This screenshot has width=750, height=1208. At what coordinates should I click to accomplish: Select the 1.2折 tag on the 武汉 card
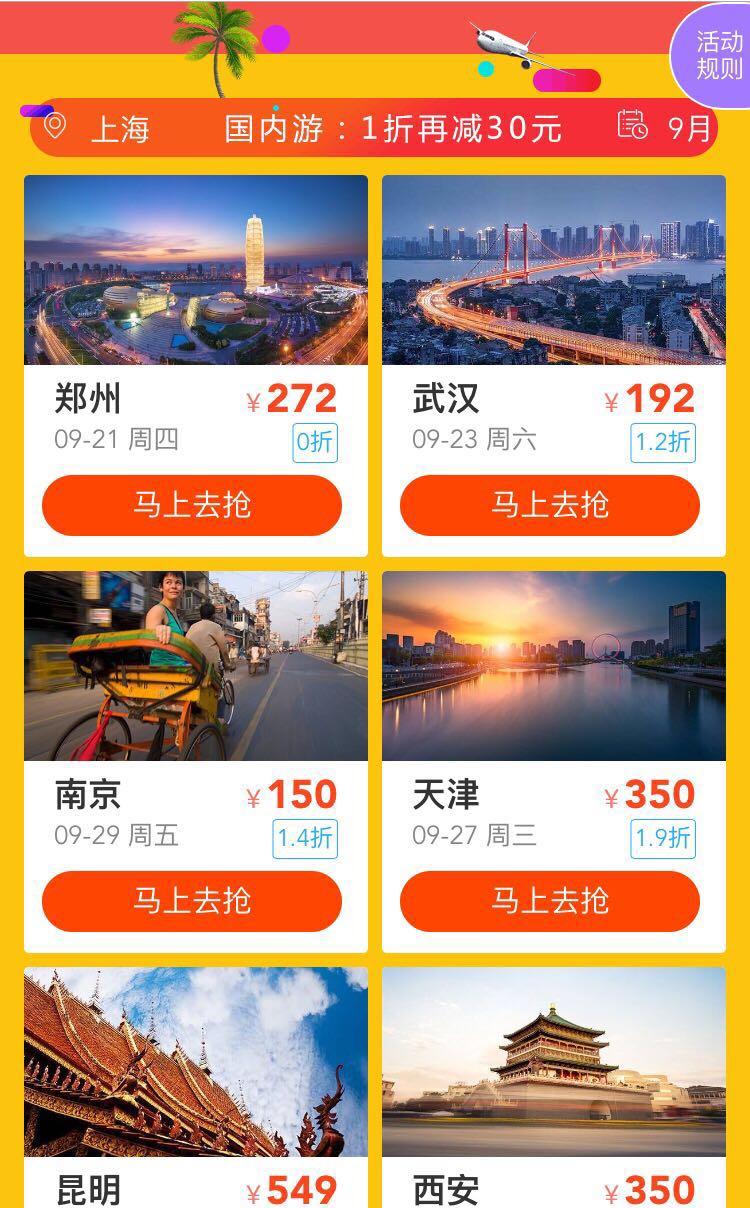point(665,442)
